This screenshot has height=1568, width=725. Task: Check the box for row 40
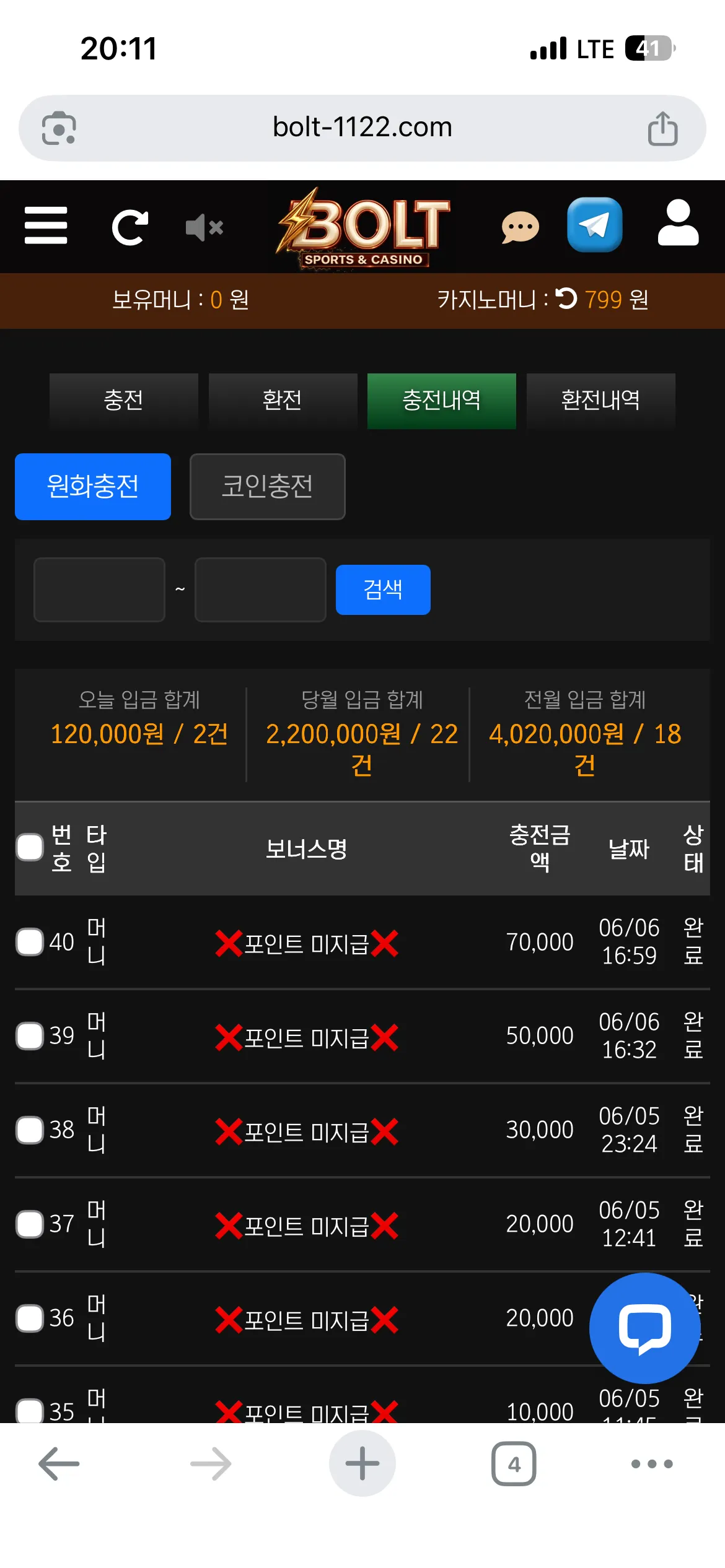30,942
